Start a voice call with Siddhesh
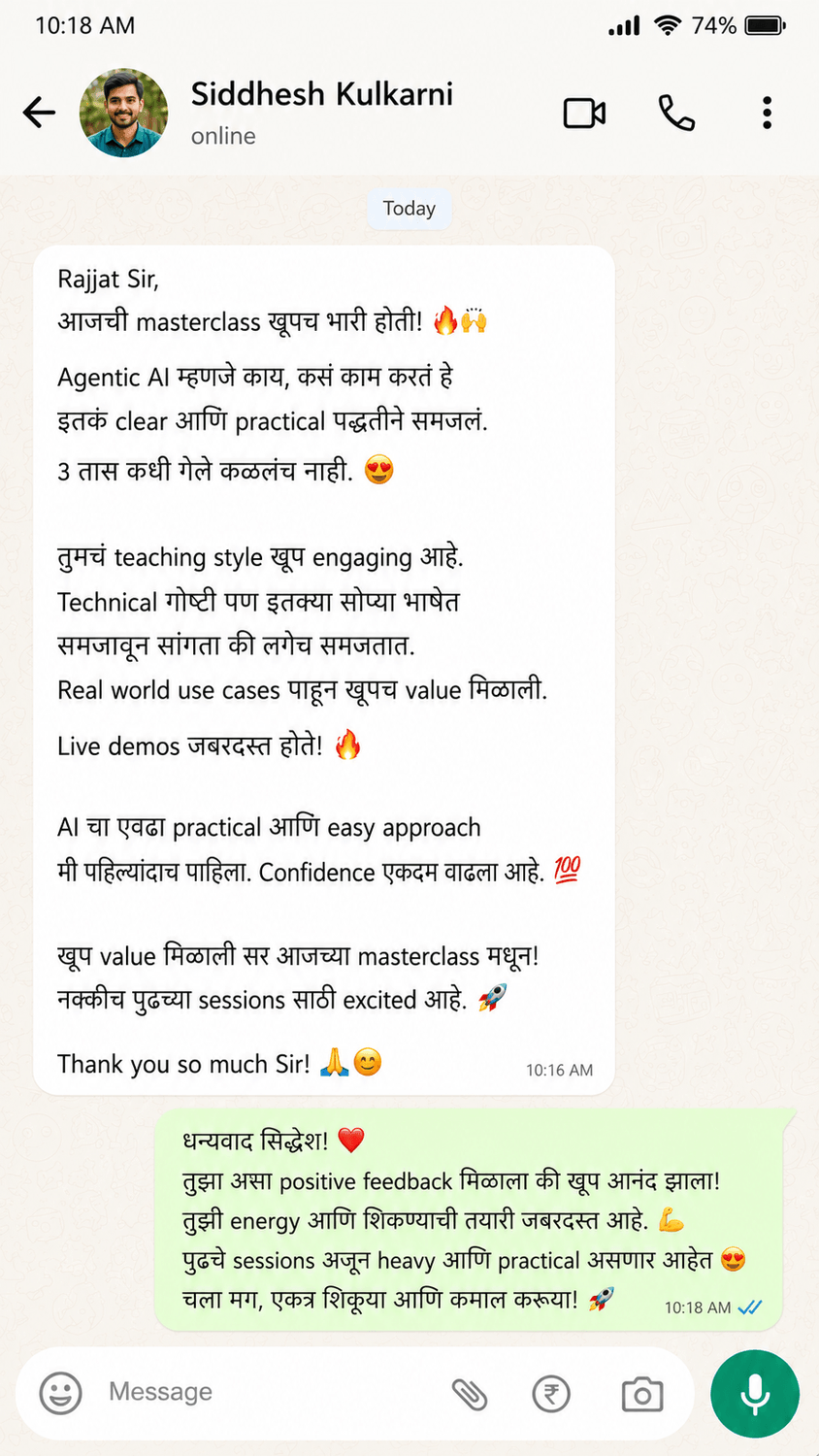Screen dimensions: 819x1456 (x=676, y=113)
